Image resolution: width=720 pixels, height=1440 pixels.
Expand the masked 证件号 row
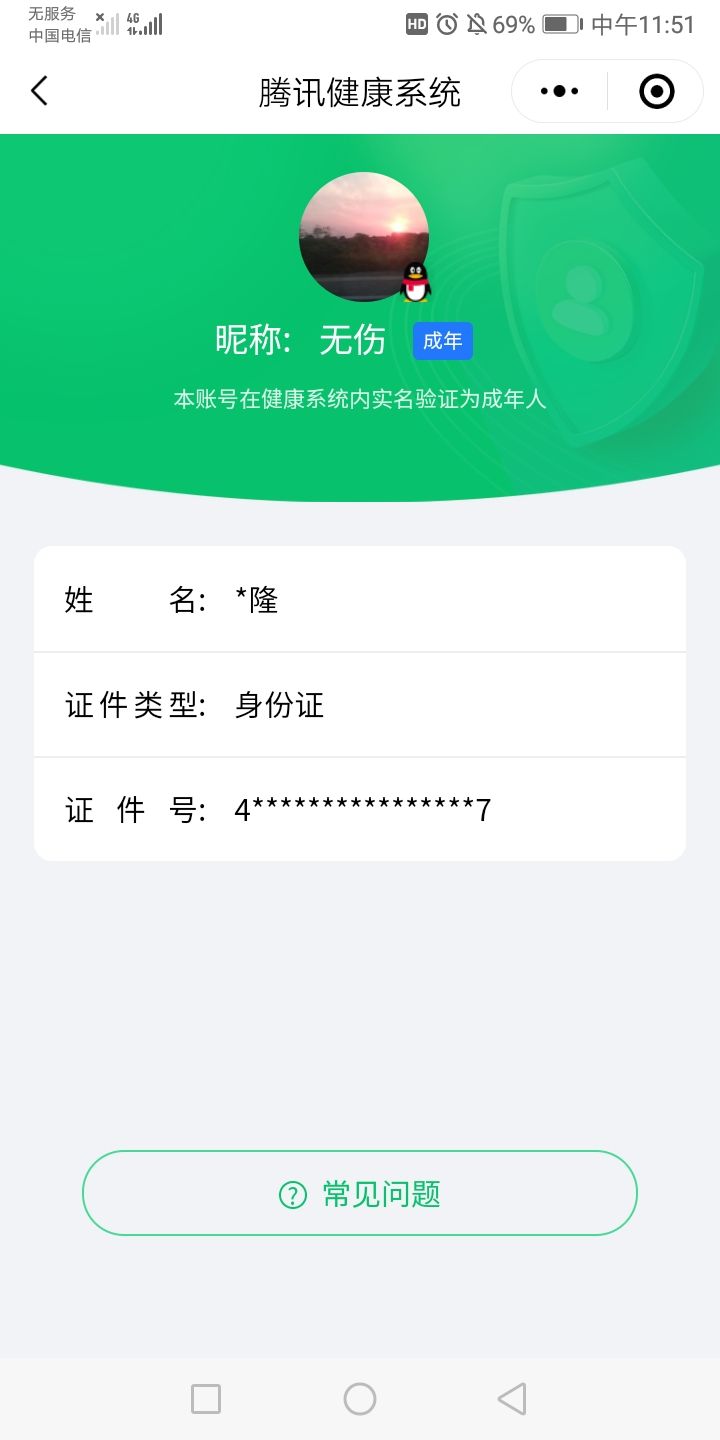pyautogui.click(x=360, y=808)
